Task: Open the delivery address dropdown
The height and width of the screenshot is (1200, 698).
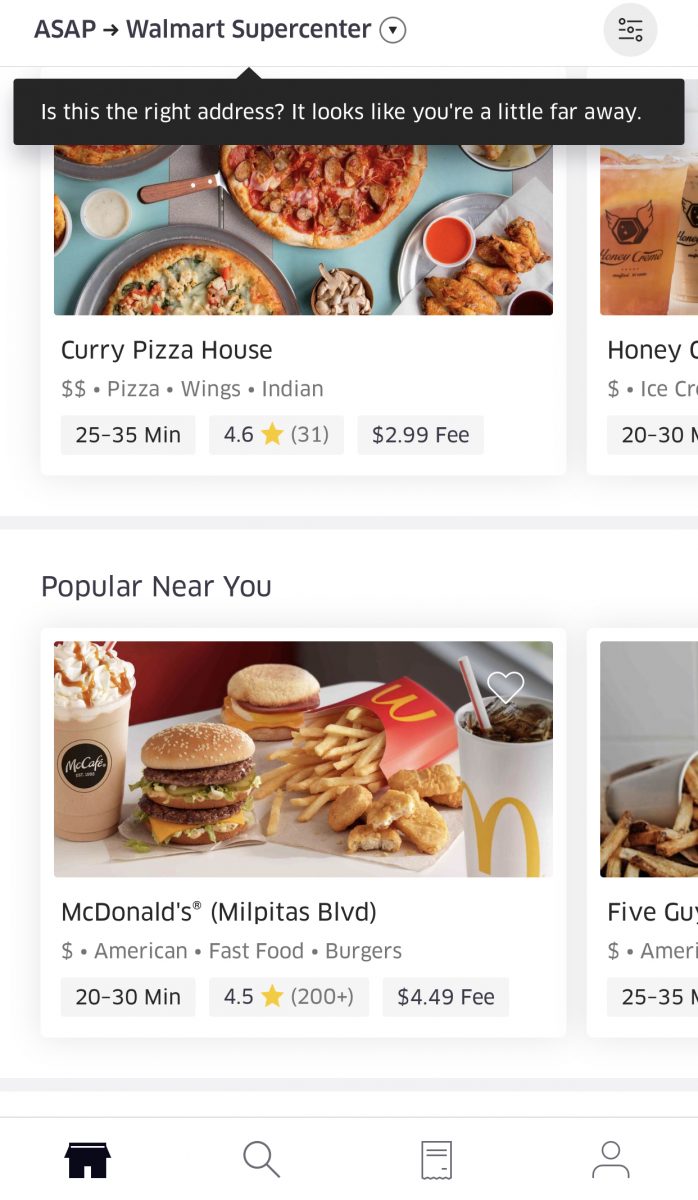Action: coord(393,31)
